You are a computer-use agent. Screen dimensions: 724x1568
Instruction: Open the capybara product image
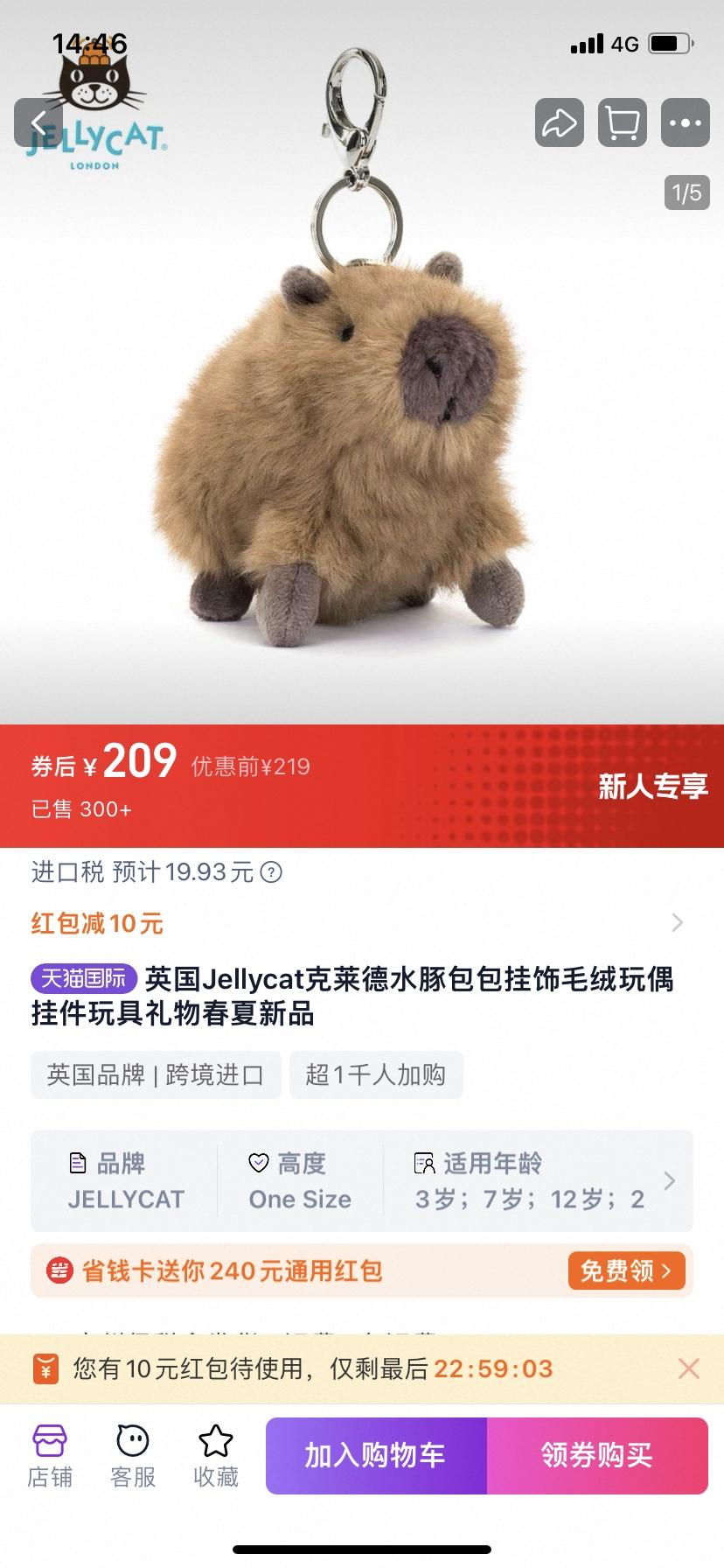click(350, 437)
